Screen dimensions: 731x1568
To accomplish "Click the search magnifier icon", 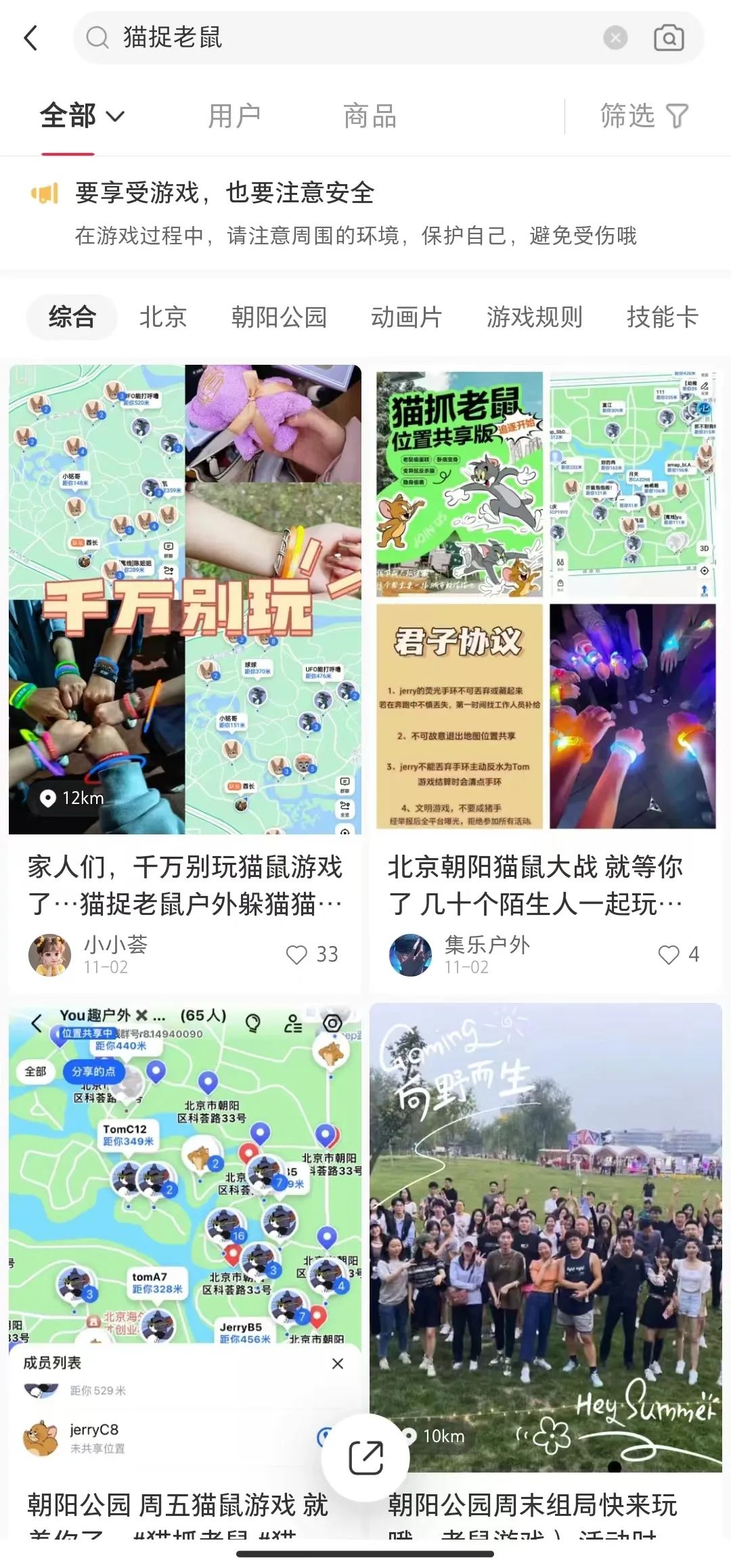I will pos(99,38).
